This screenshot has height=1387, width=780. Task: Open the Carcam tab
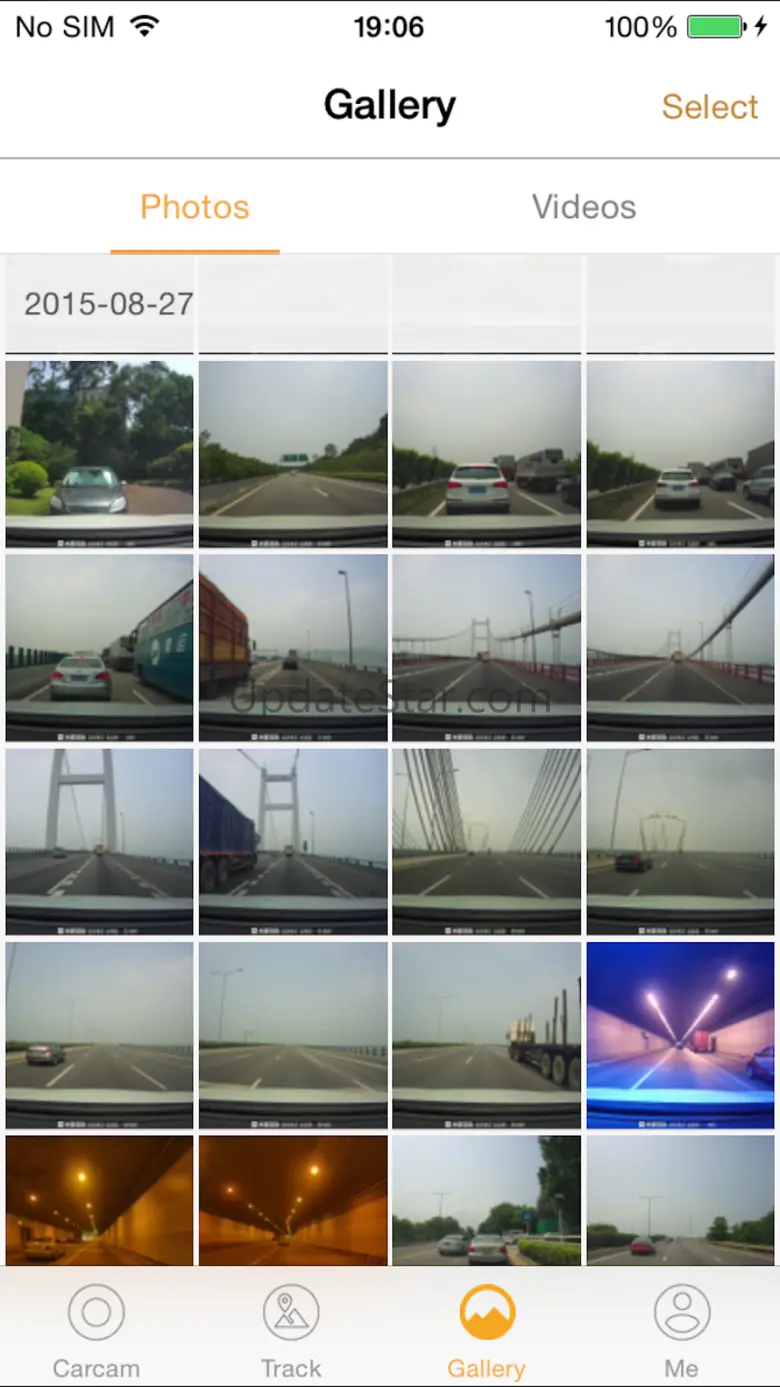(97, 1331)
